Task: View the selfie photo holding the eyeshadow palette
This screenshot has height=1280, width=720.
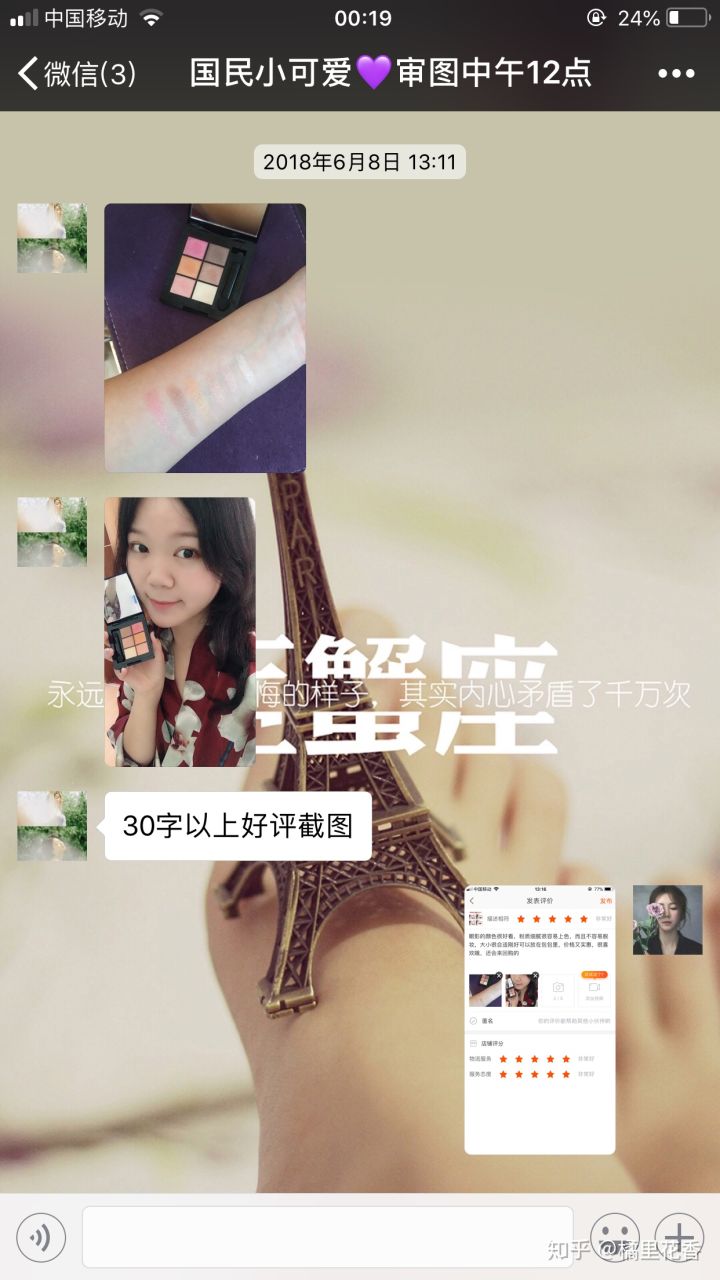Action: (180, 631)
